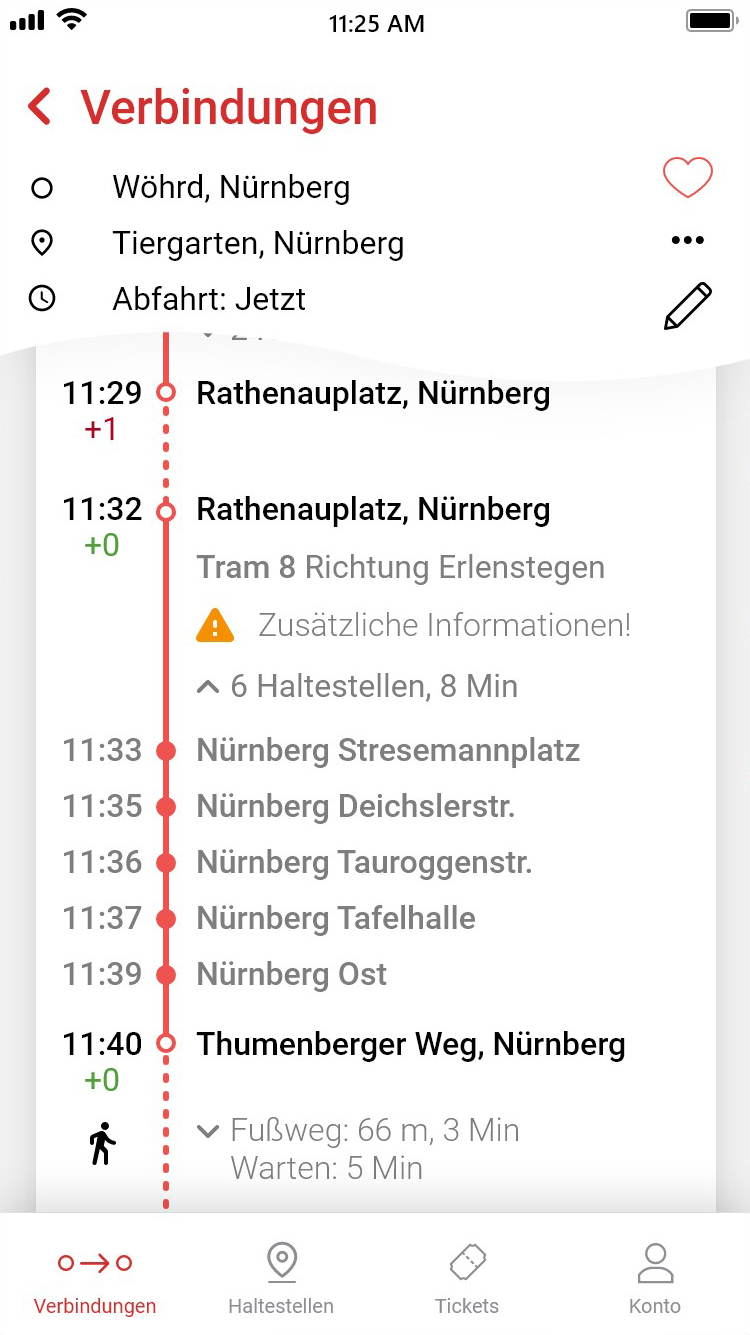Select the Verbindungen tab
This screenshot has width=750, height=1335.
coord(95,1278)
